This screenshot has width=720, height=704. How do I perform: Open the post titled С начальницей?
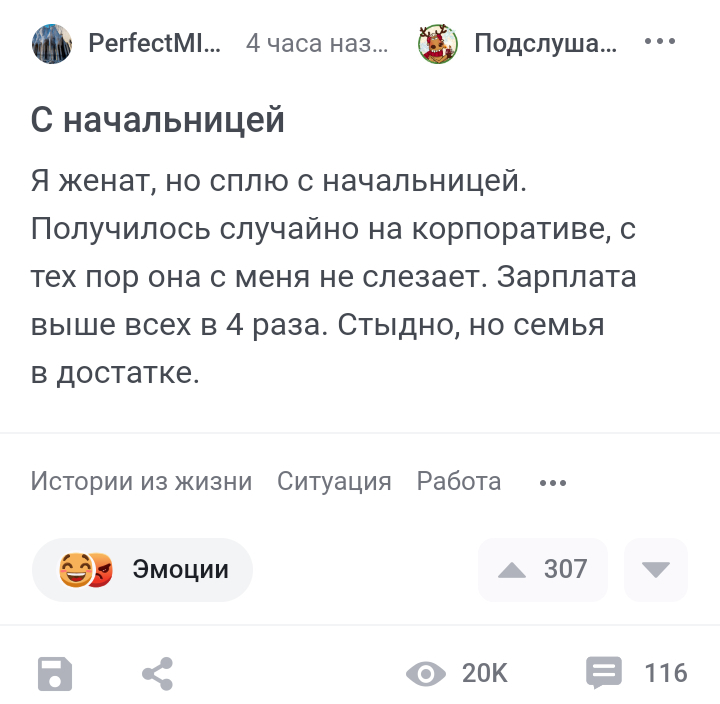158,120
